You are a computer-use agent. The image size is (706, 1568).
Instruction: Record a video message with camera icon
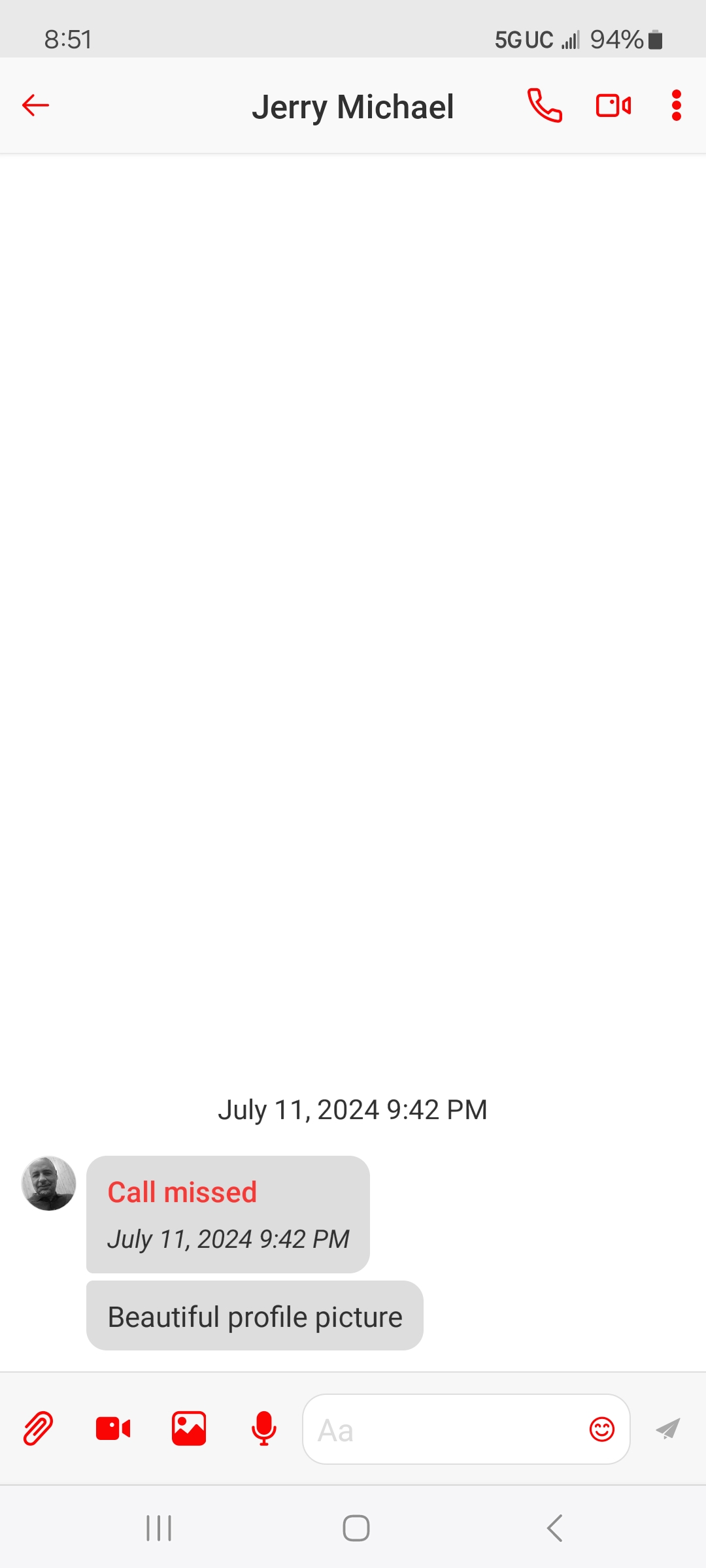(113, 1428)
